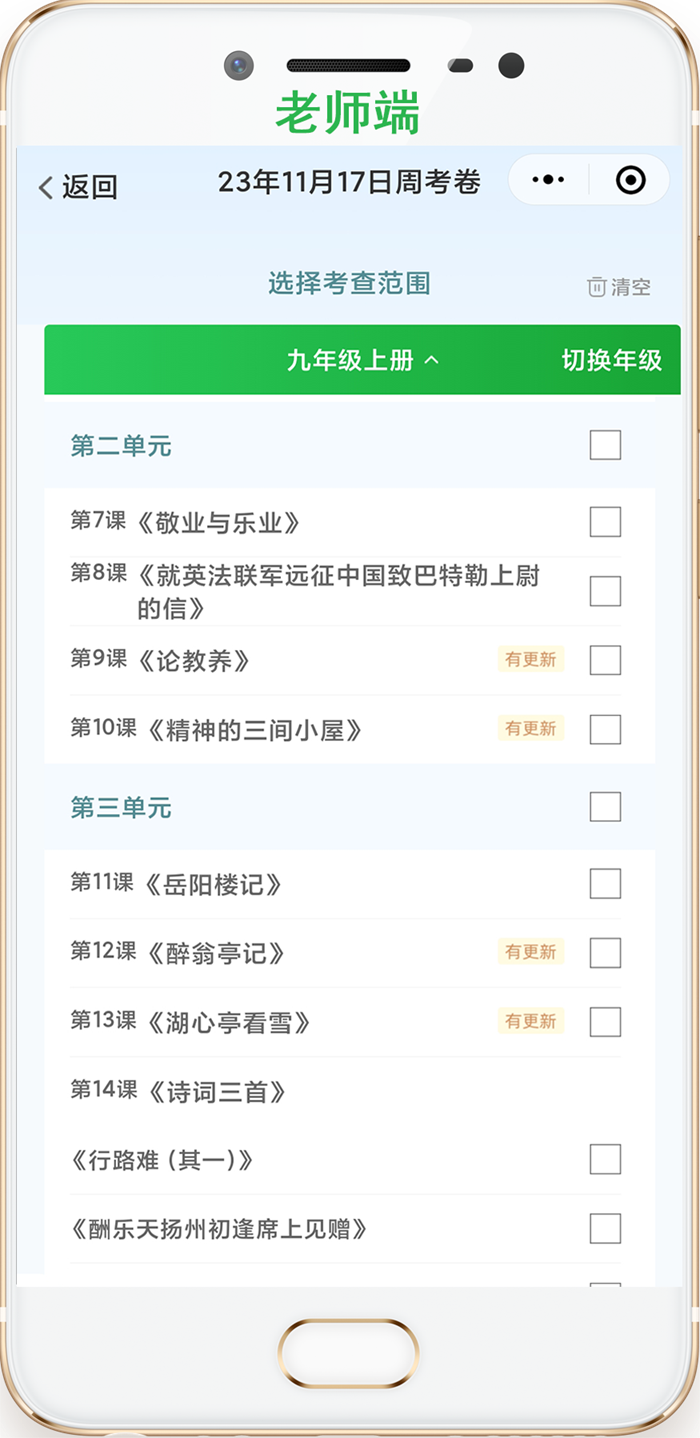Expand the 九年级上册 volume dropdown
Viewport: 700px width, 1438px height.
tap(363, 360)
